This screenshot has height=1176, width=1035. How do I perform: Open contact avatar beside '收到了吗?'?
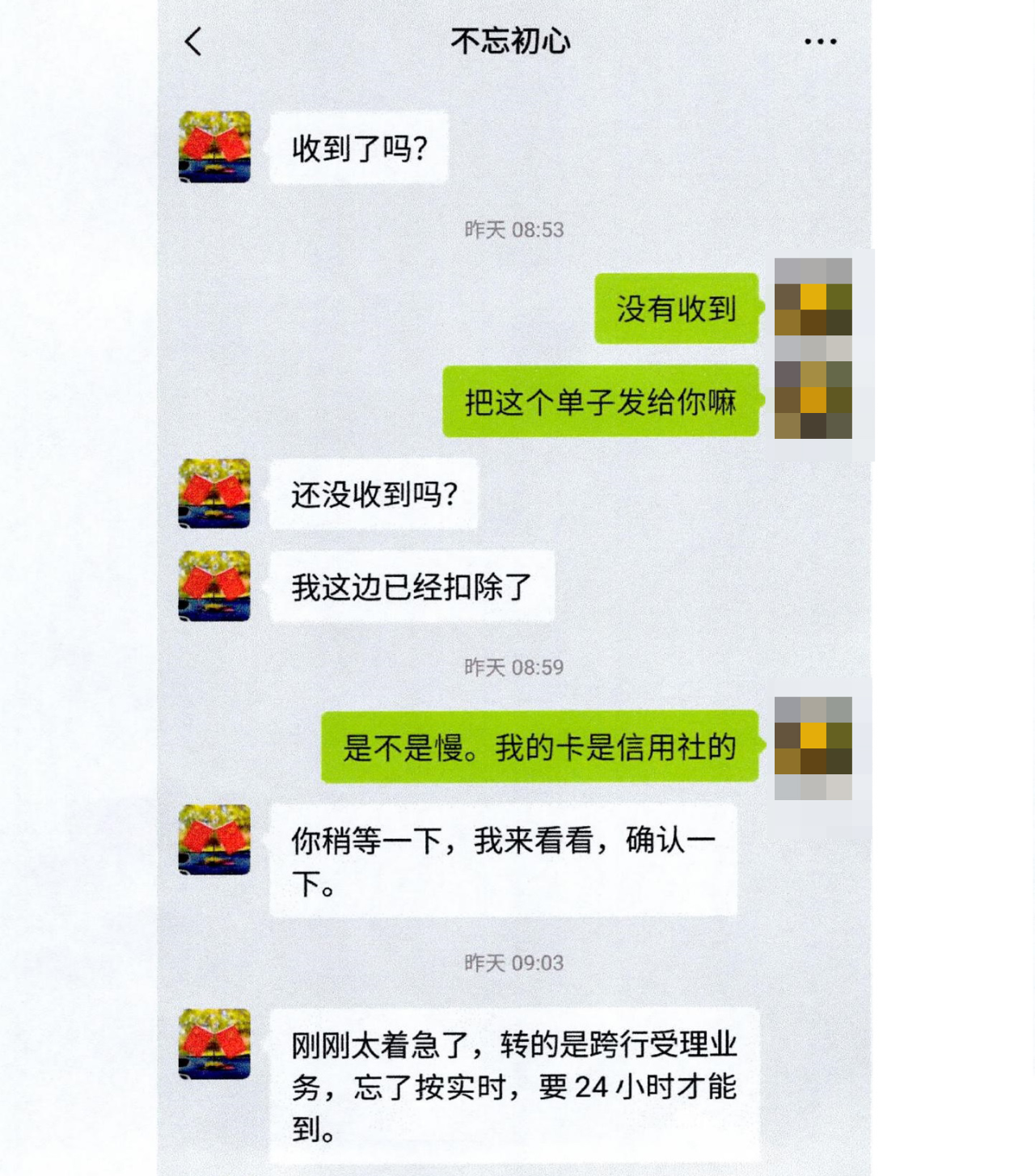(214, 147)
